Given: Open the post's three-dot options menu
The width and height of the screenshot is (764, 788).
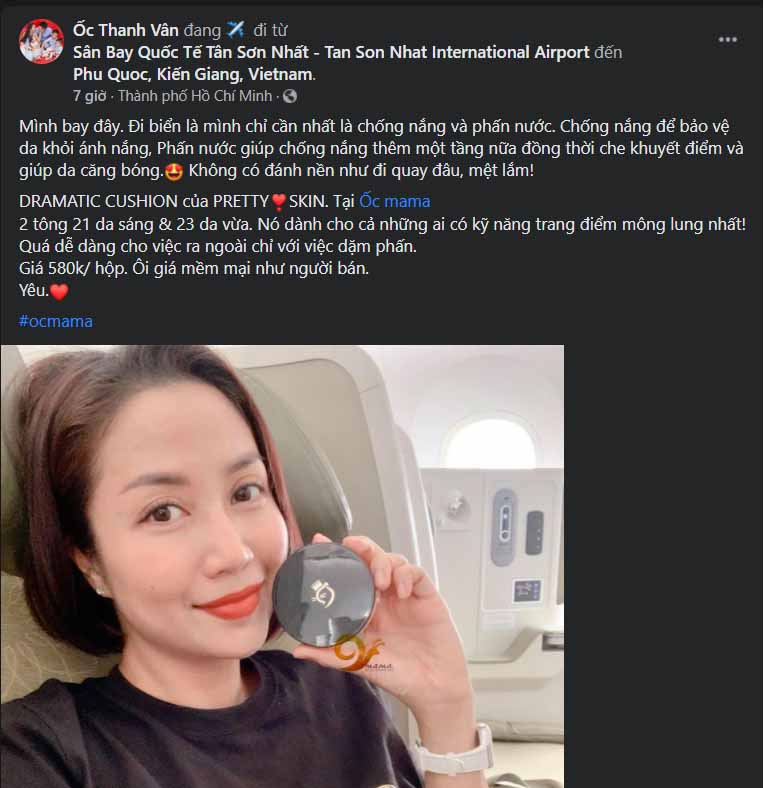Looking at the screenshot, I should point(728,40).
